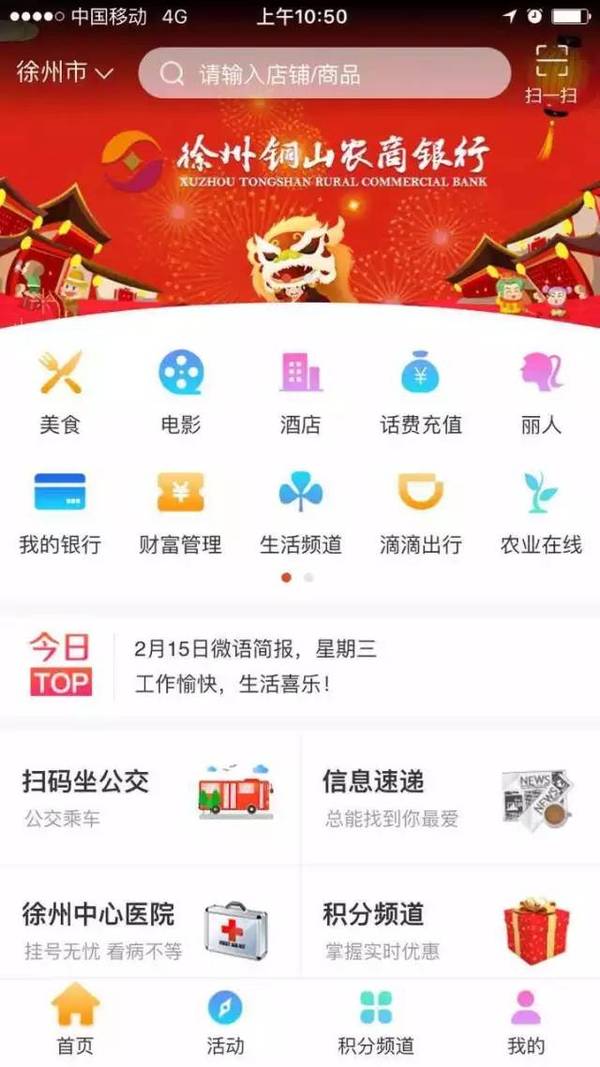Select the 酒店 category

click(x=300, y=392)
